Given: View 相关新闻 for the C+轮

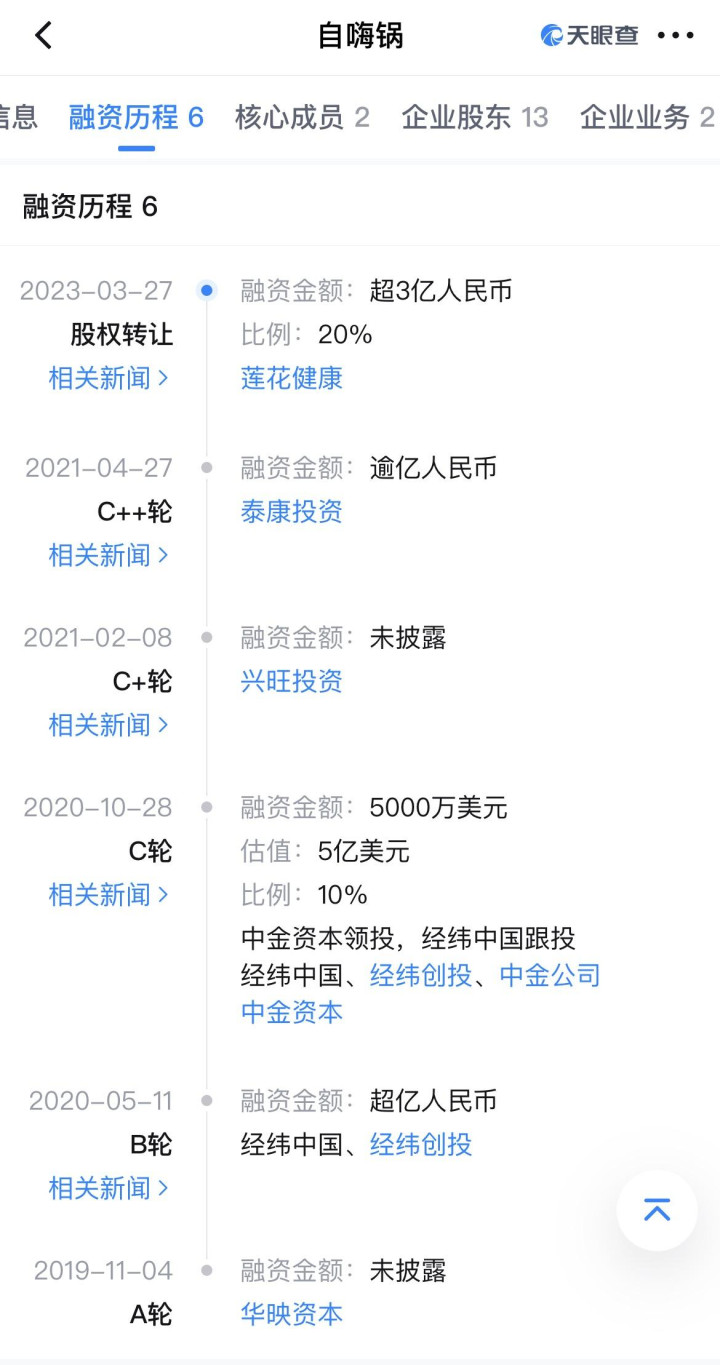Looking at the screenshot, I should pyautogui.click(x=109, y=725).
